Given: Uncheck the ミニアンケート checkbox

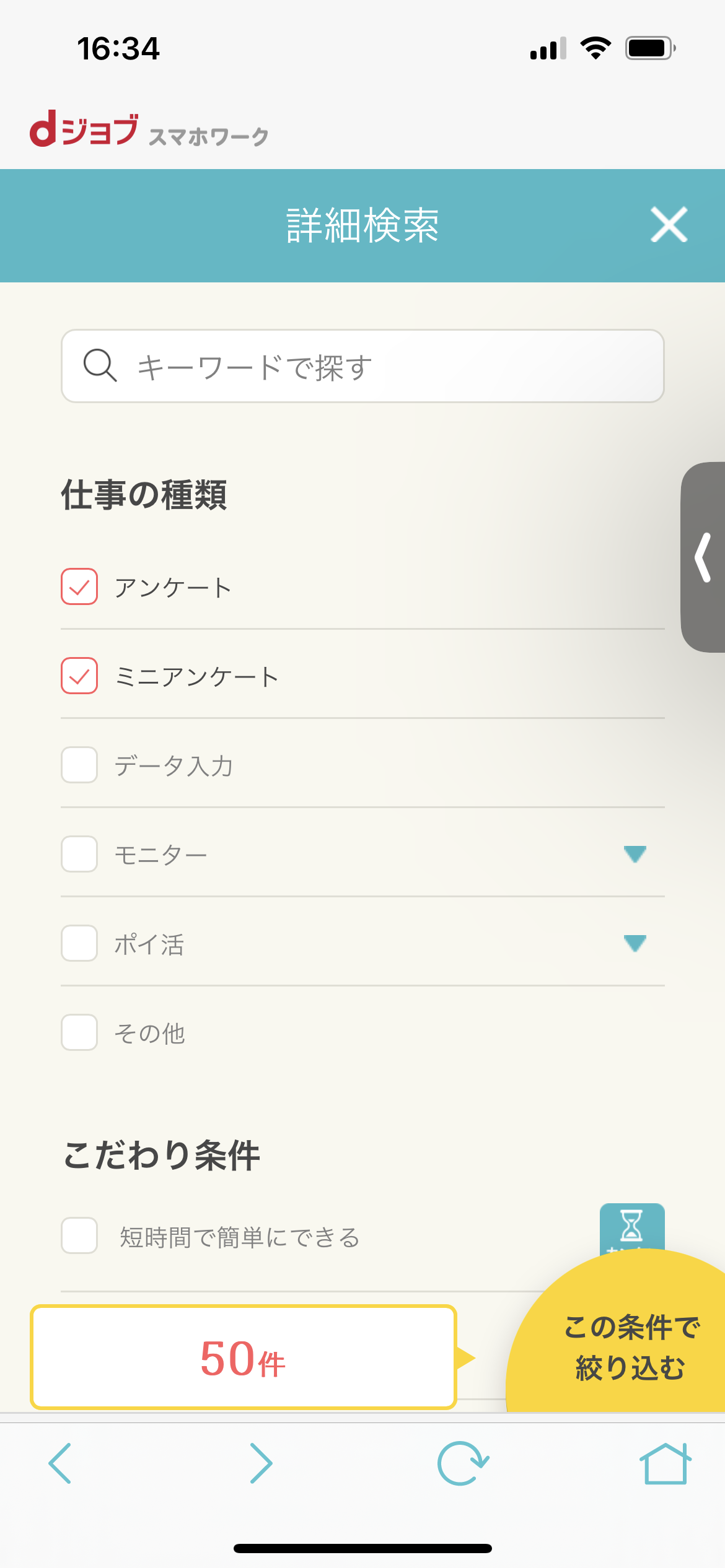Looking at the screenshot, I should (x=79, y=676).
